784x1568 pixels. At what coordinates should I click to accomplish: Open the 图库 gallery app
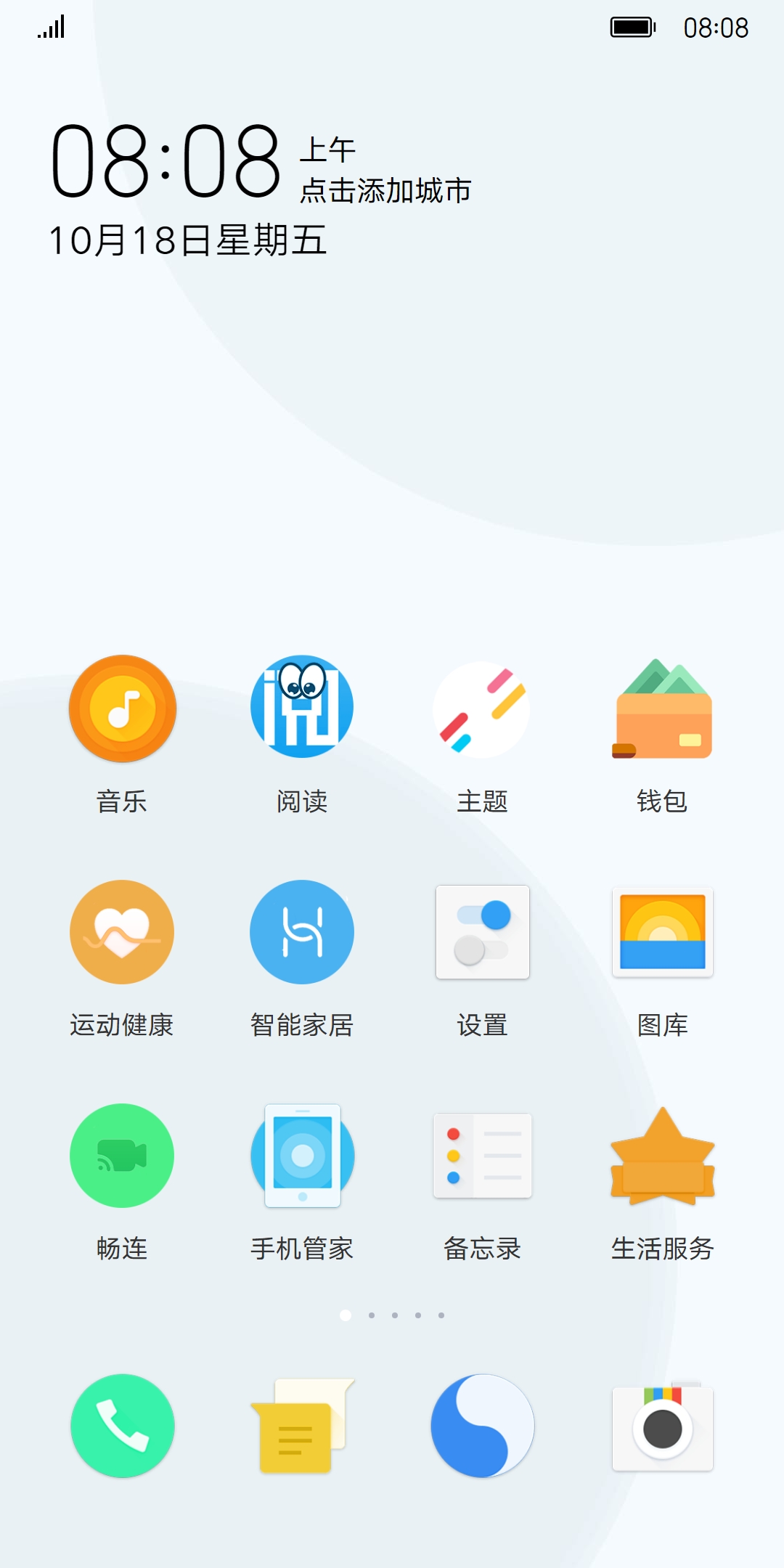662,932
